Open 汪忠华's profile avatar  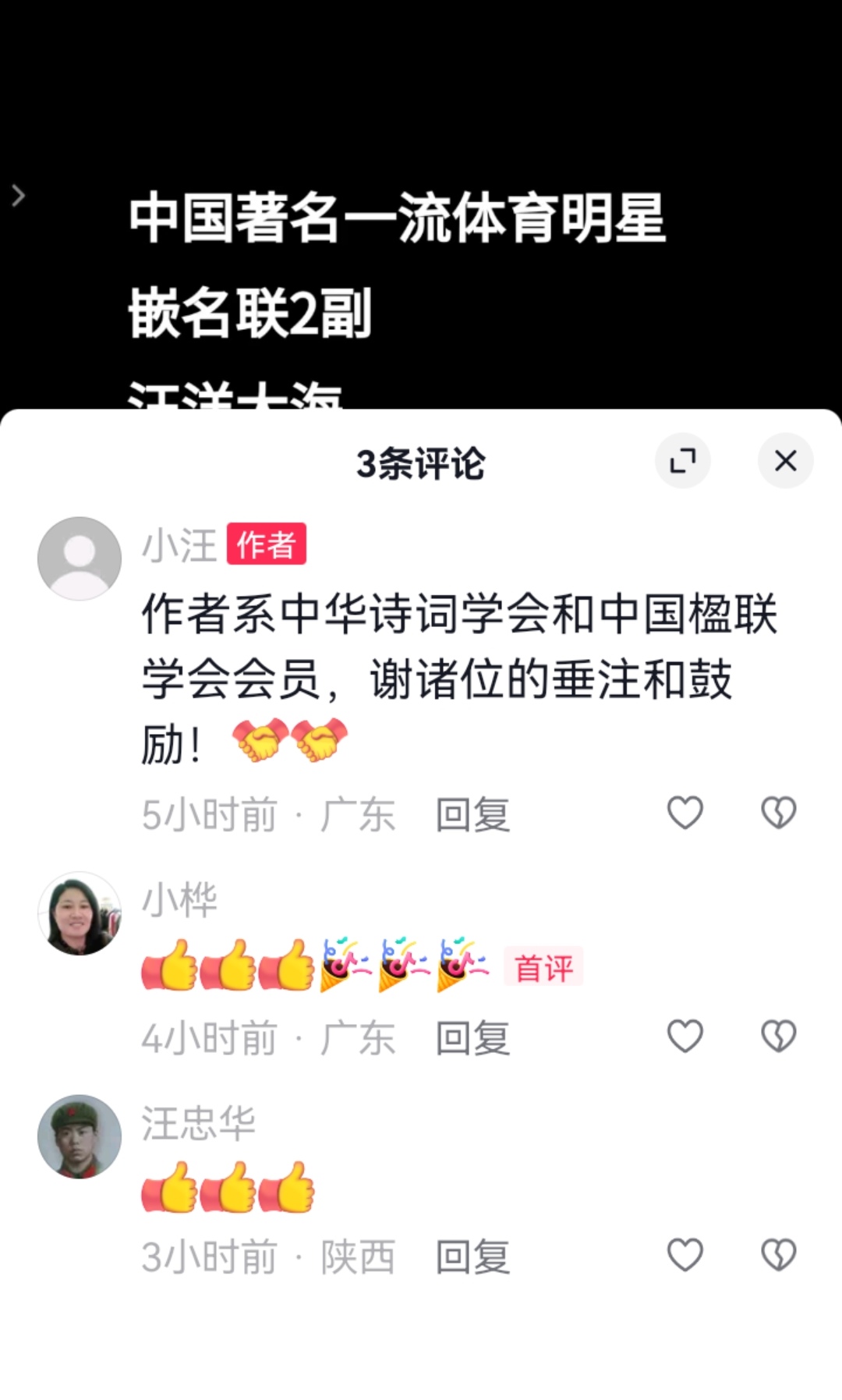click(x=80, y=1136)
